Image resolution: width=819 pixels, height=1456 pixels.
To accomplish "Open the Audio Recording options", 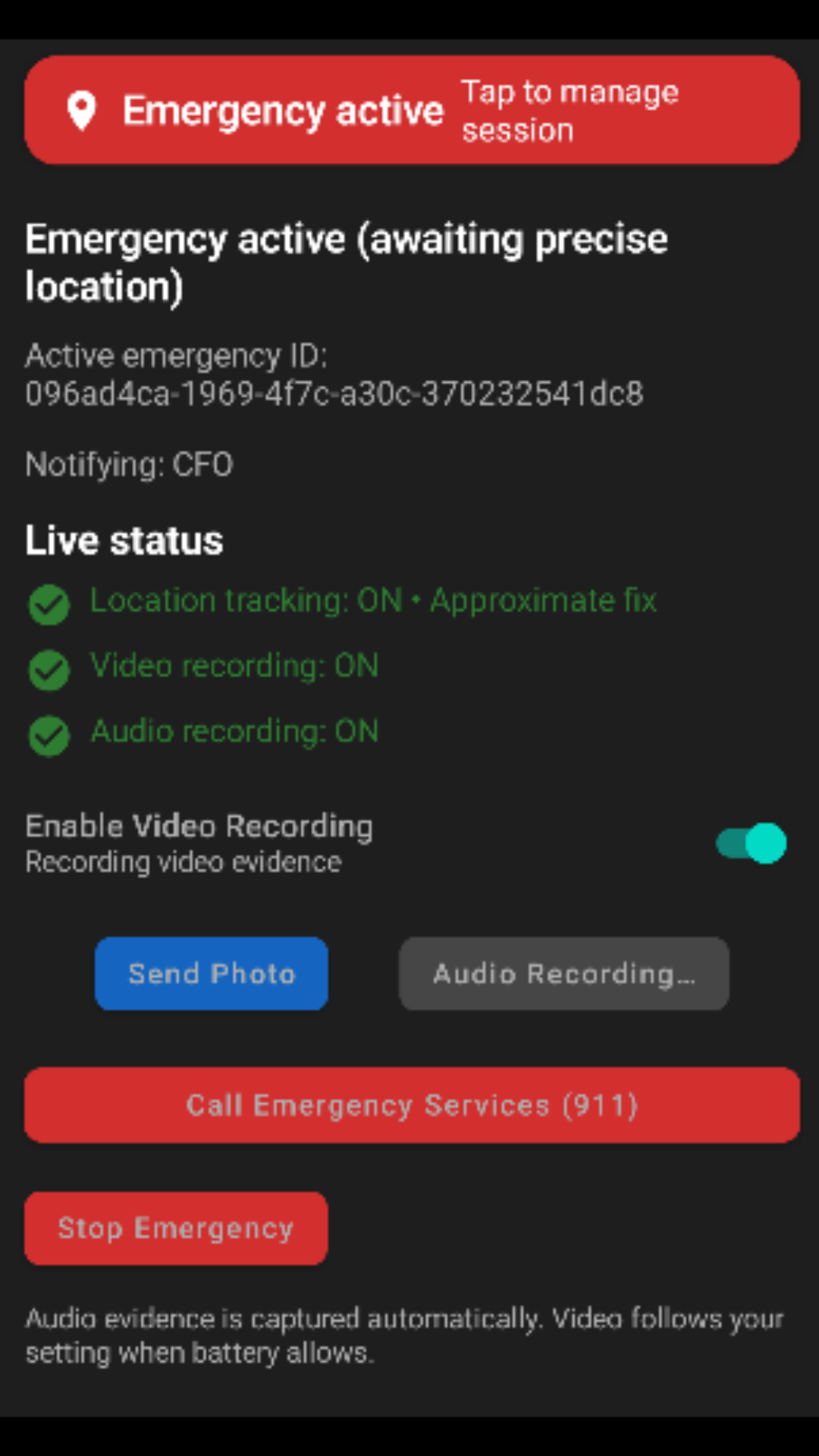I will click(x=563, y=973).
